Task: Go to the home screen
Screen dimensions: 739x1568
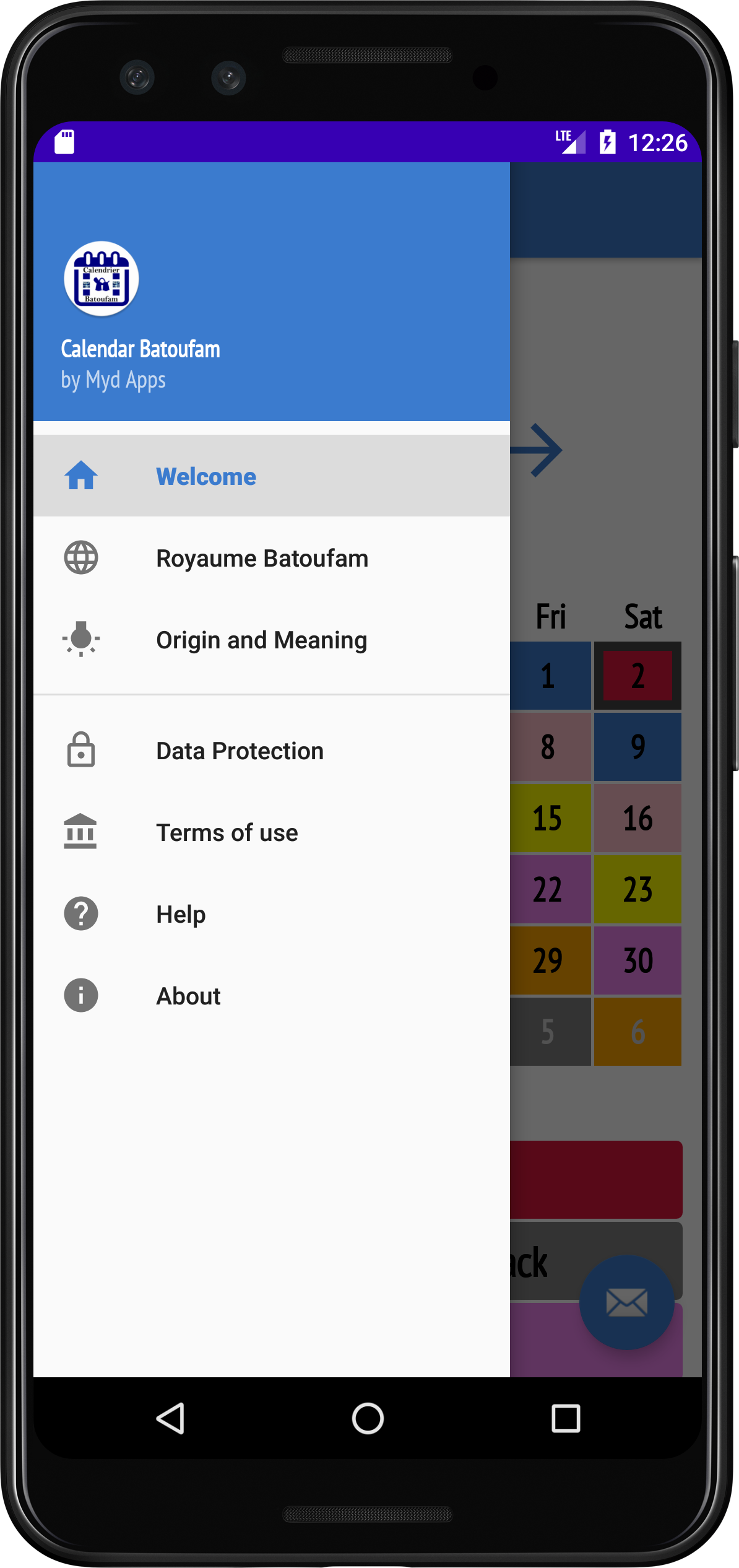Action: click(x=368, y=1418)
